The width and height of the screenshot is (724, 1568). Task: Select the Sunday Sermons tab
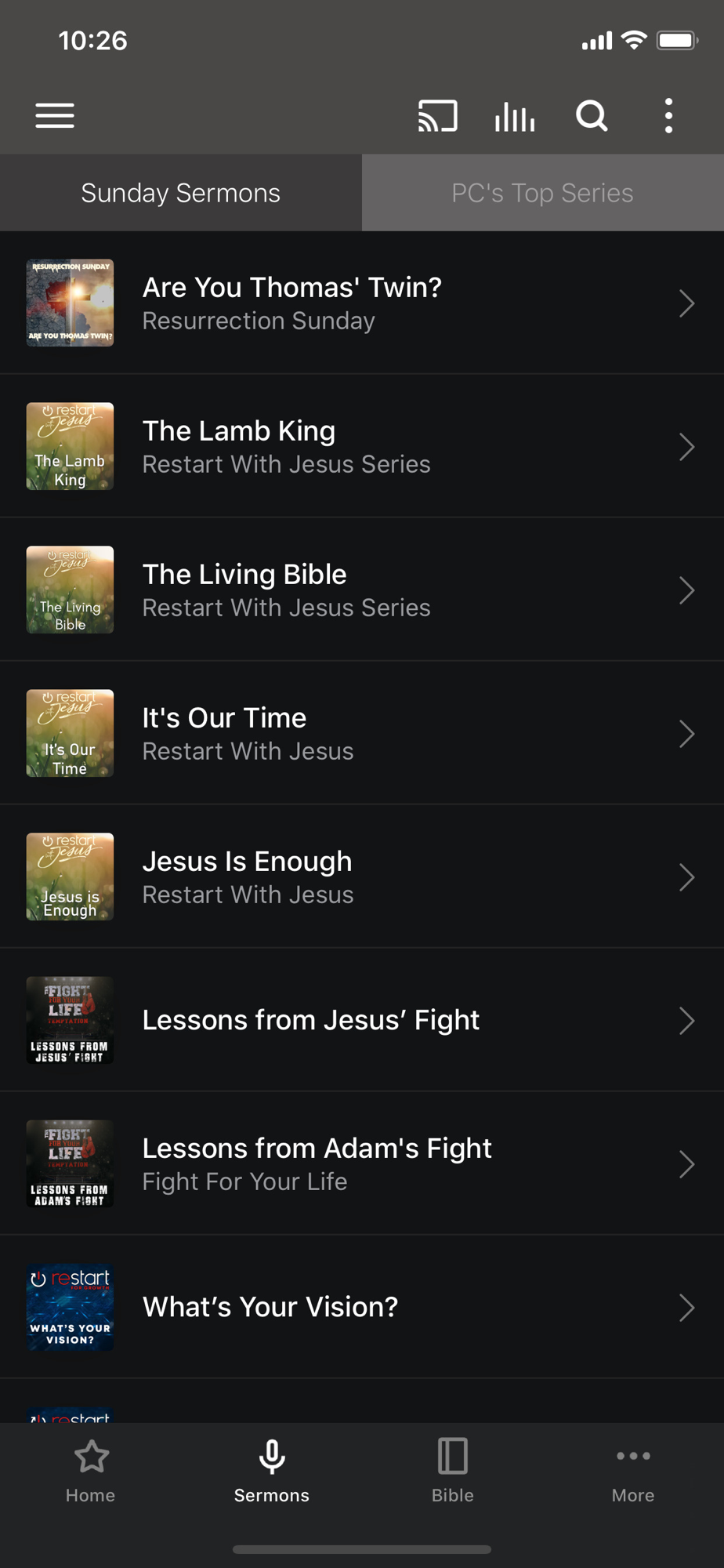click(x=181, y=193)
